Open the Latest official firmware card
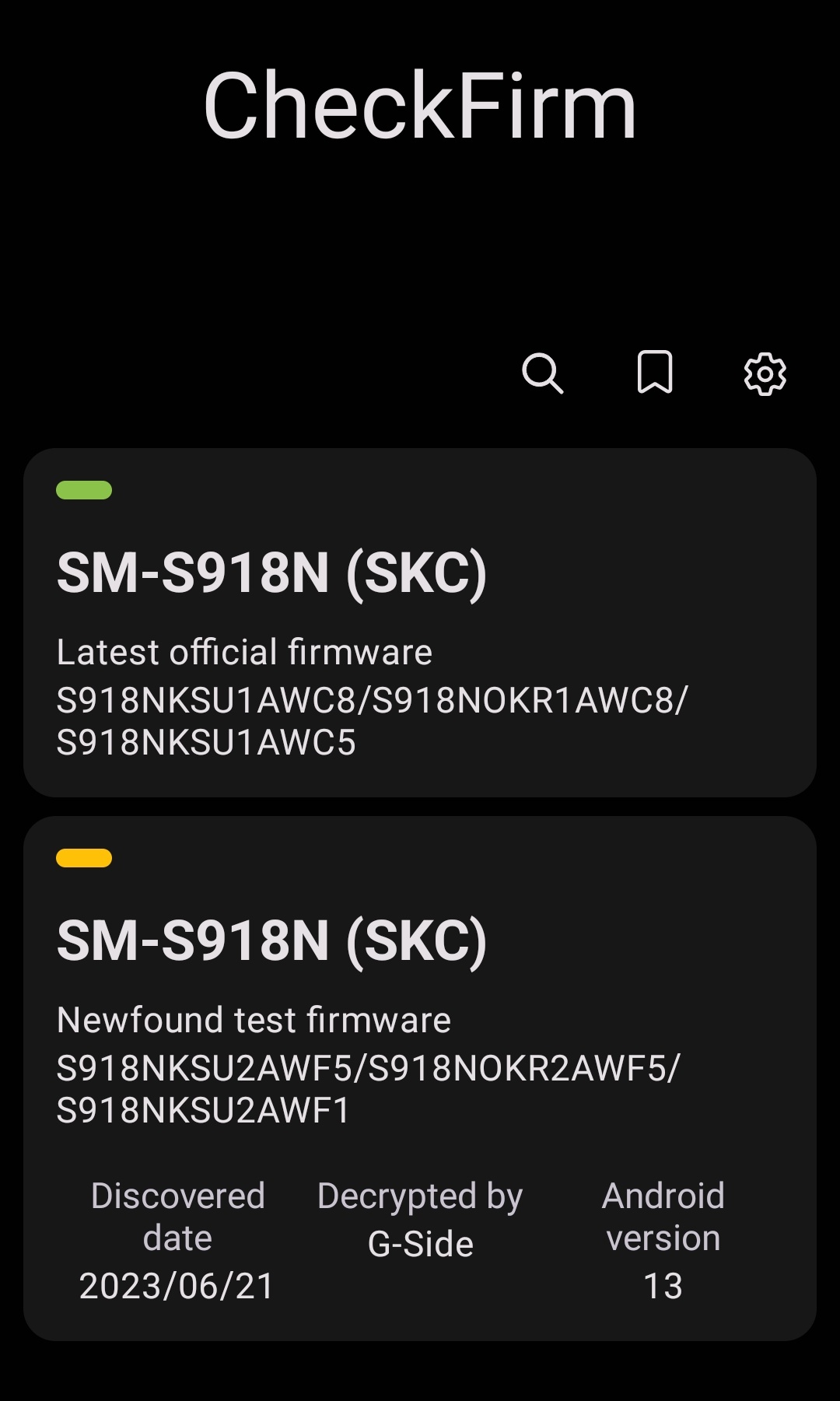 (x=420, y=622)
